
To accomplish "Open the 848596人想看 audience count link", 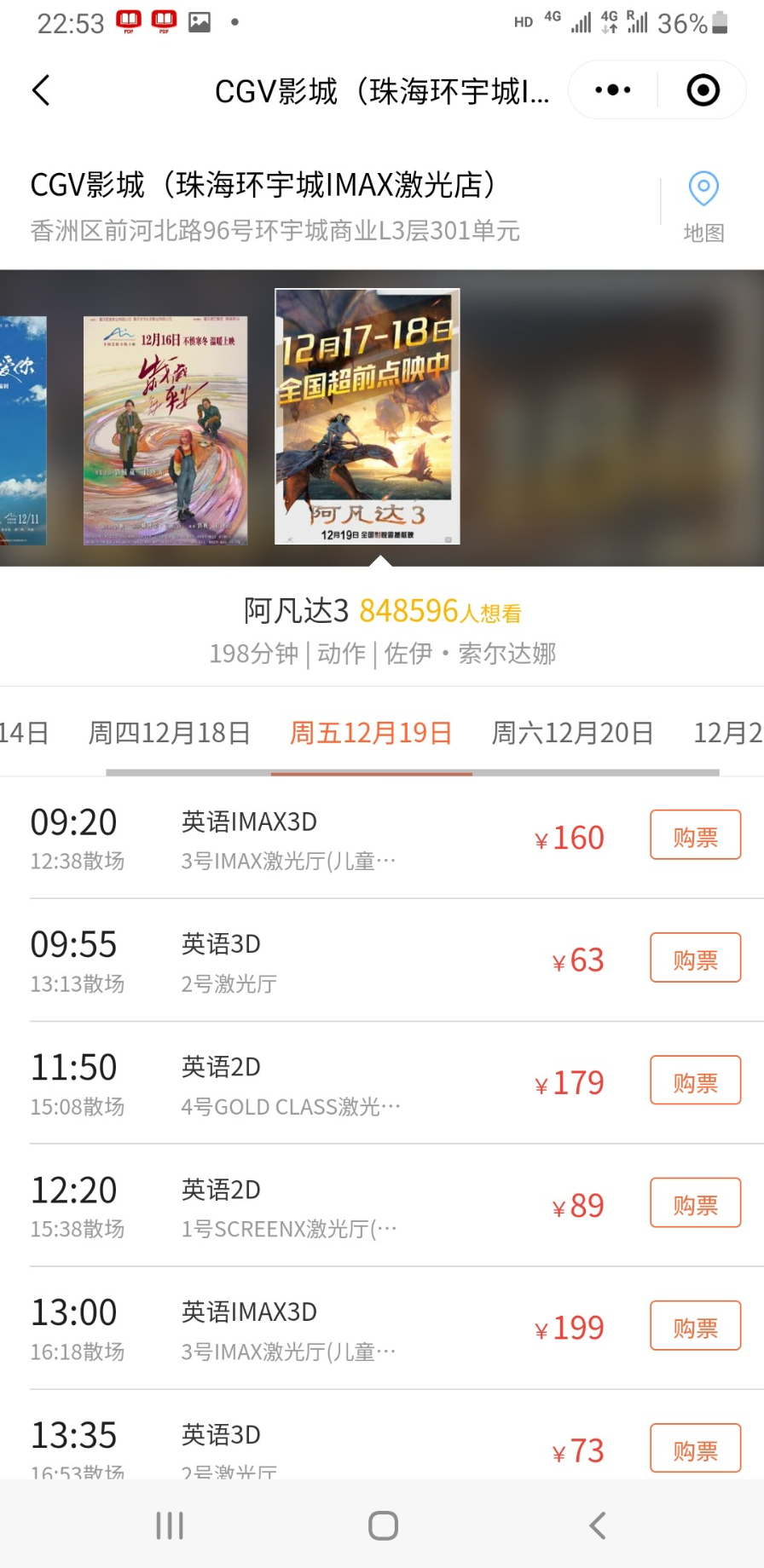I will click(443, 610).
